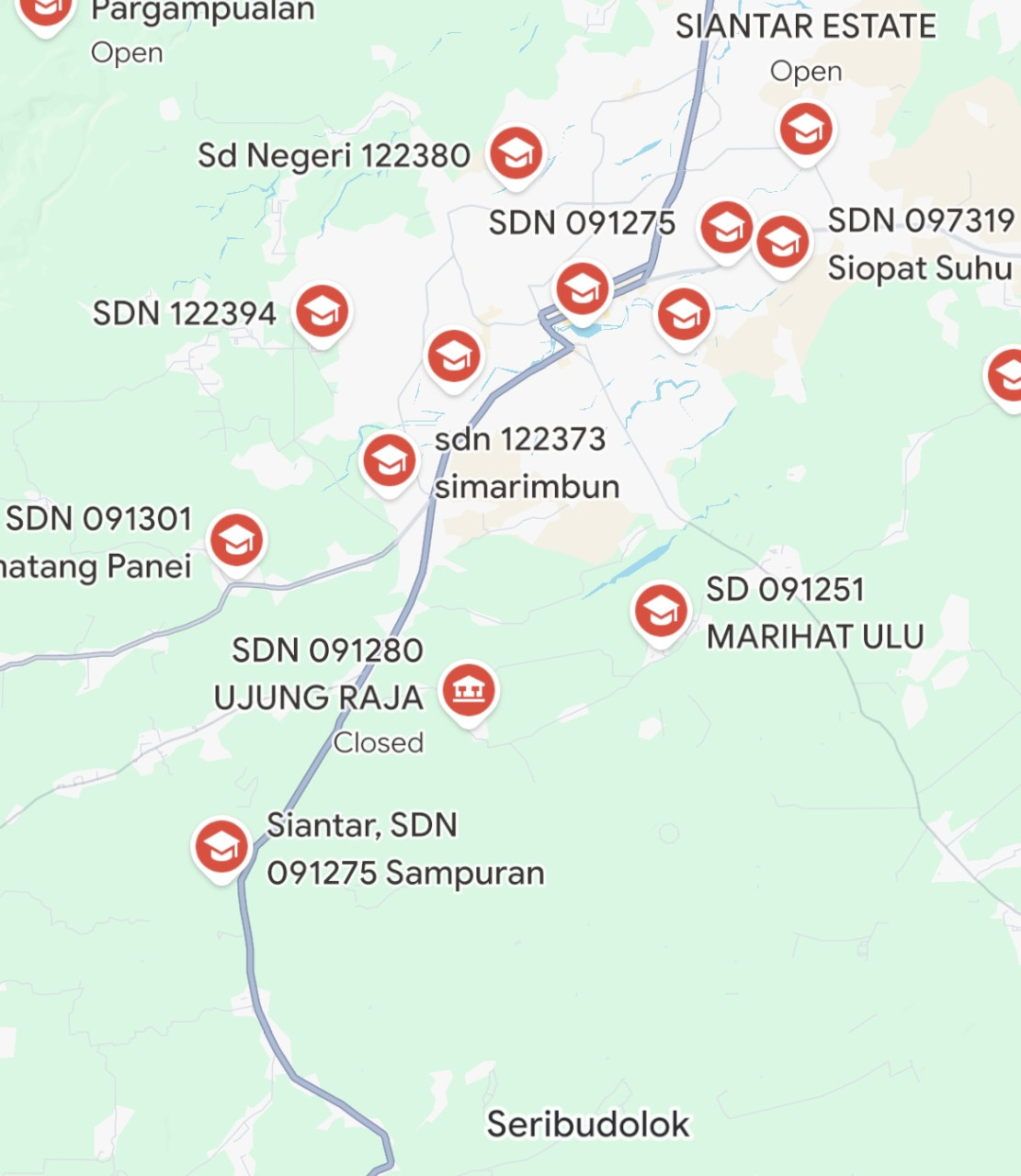The image size is (1021, 1176).
Task: Open SDN 091301 school marker
Action: pos(237,540)
